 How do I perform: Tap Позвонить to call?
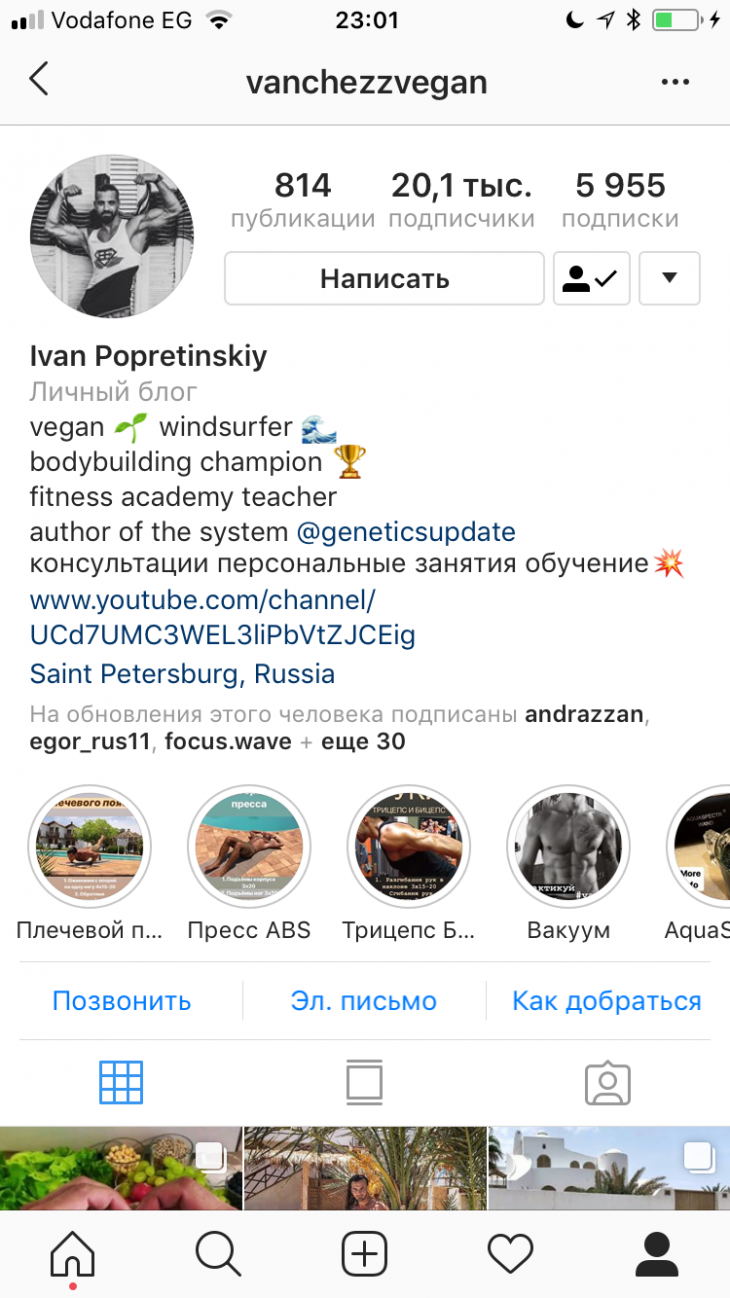pyautogui.click(x=122, y=1001)
